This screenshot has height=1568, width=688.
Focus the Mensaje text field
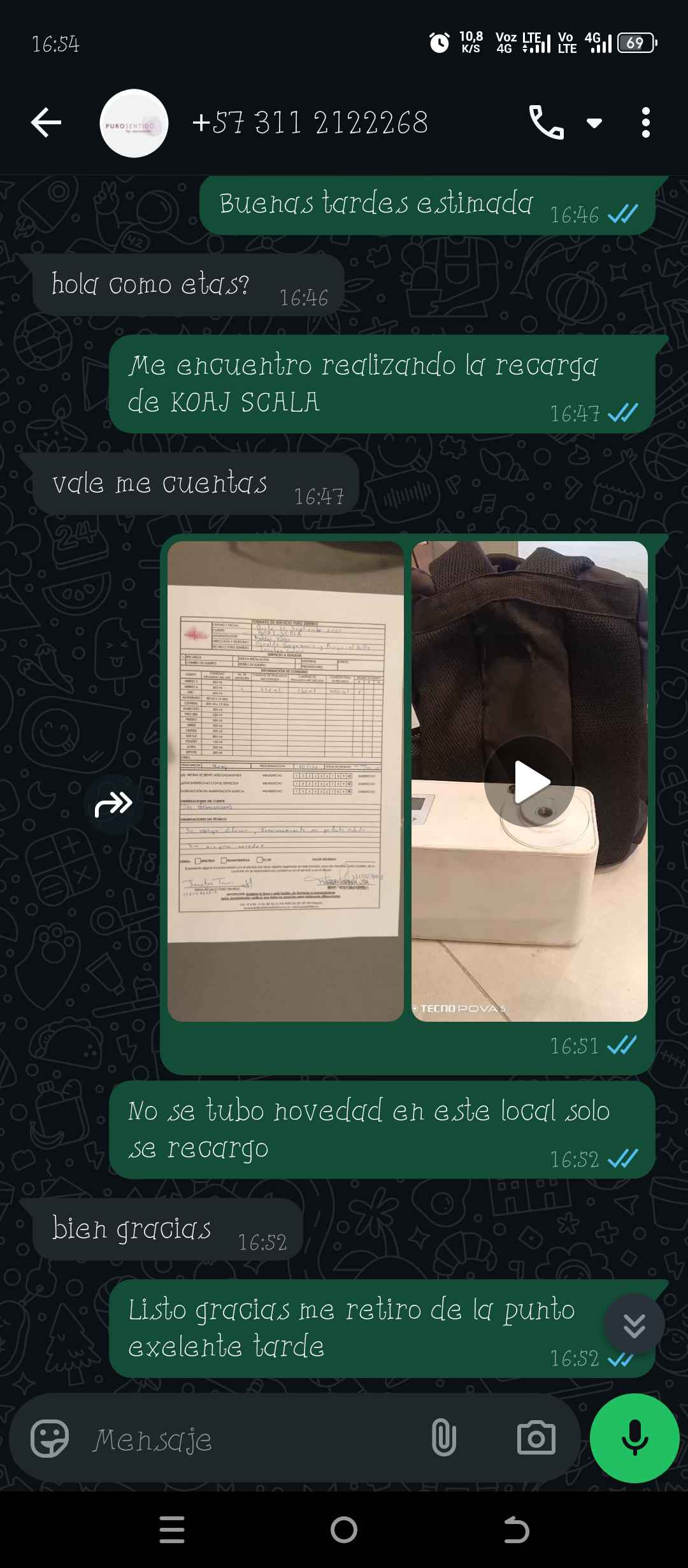pos(255,1440)
